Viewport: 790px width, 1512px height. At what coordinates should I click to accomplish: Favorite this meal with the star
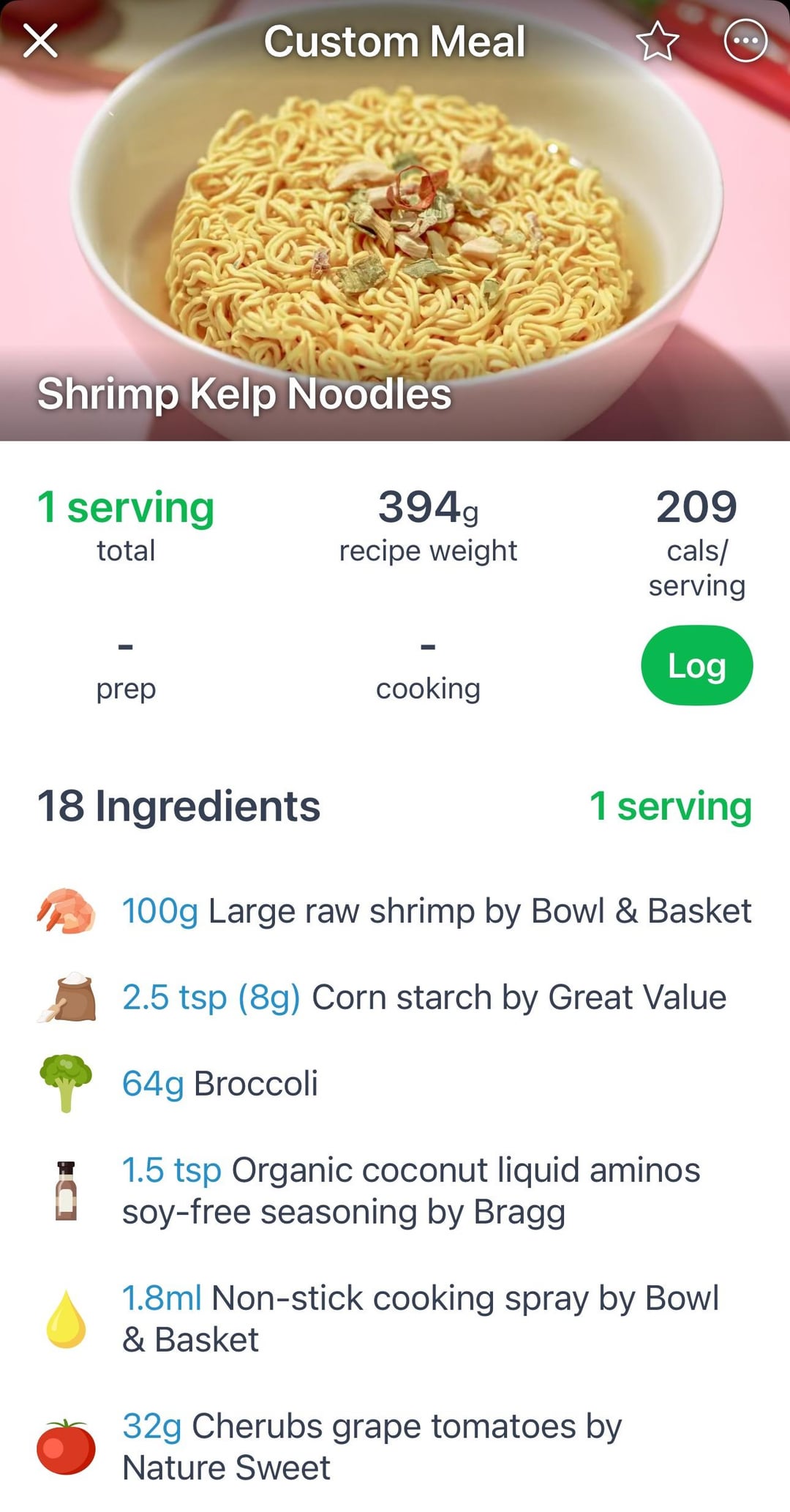[x=657, y=41]
